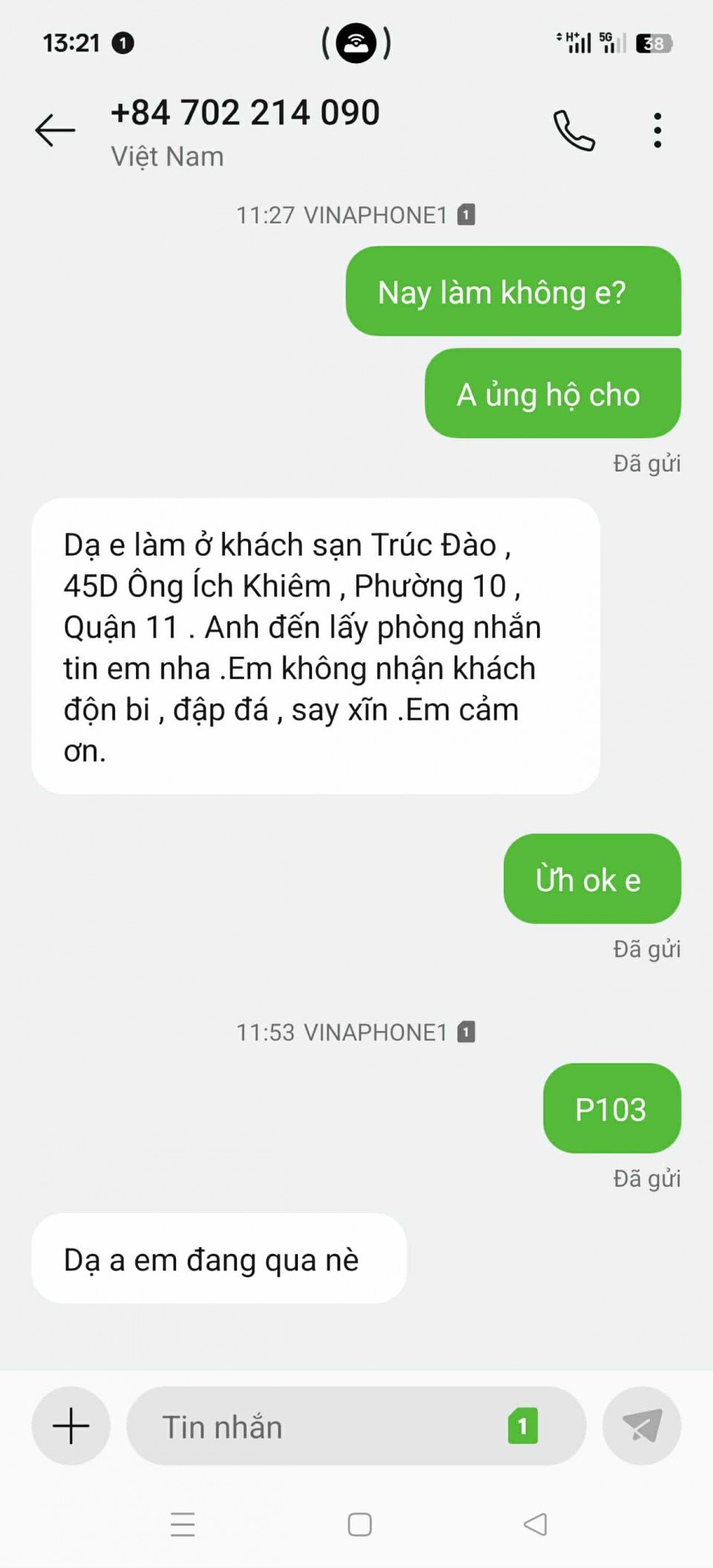Screen dimensions: 713x1568
Task: Send the message with paper plane
Action: pos(642,1426)
